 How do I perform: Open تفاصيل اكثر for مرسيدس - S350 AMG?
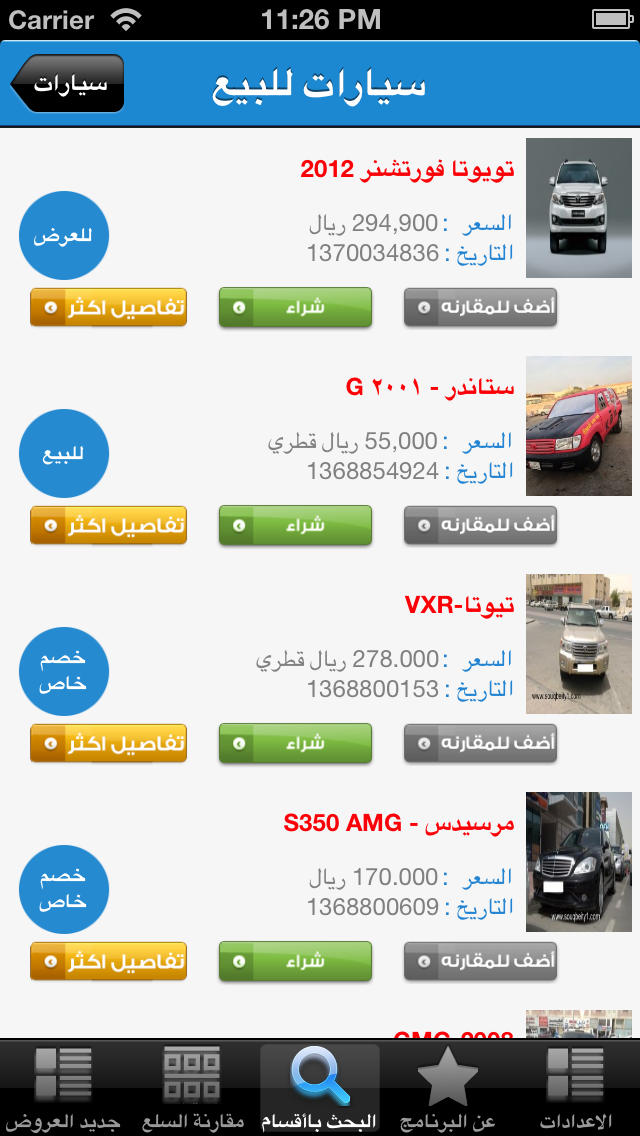click(109, 961)
